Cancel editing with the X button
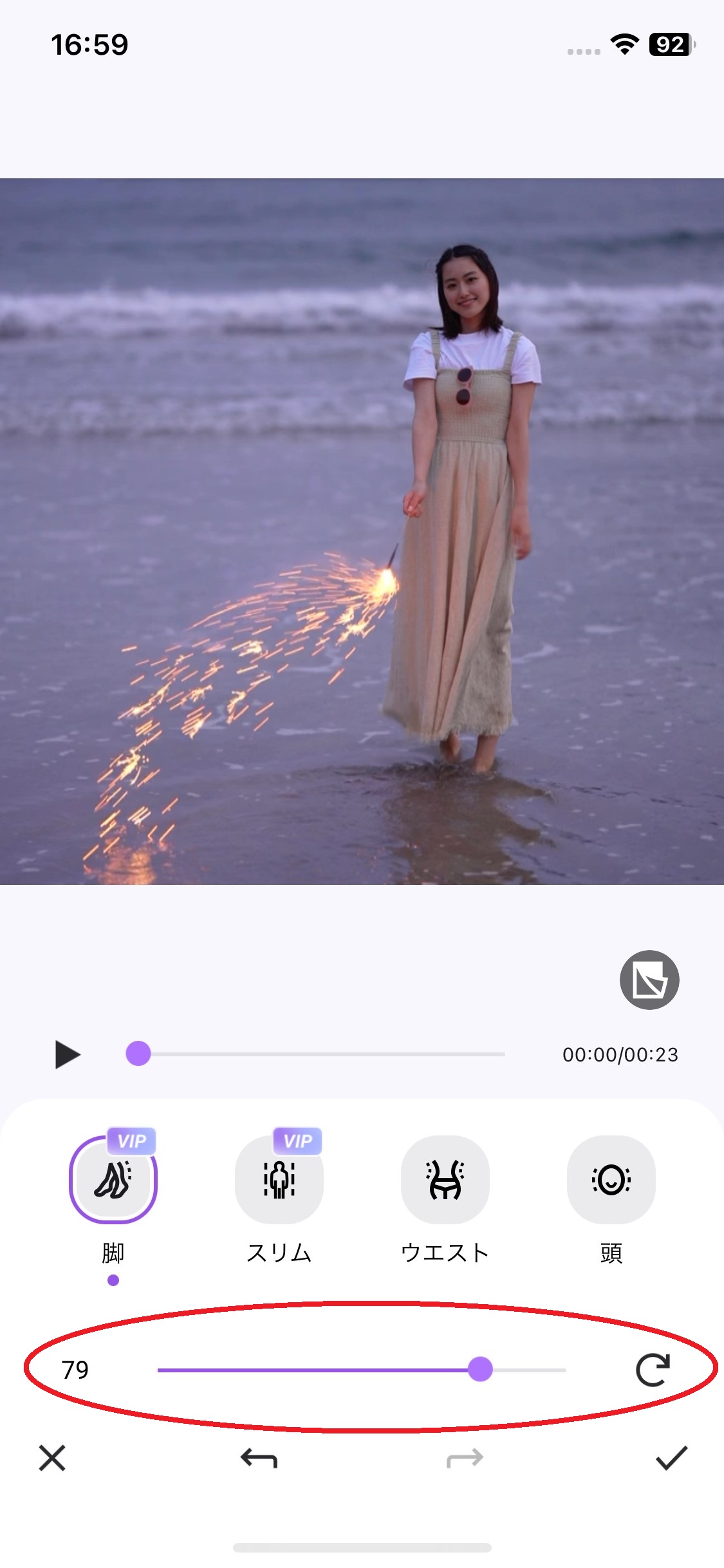Screen dimensions: 724x1568 click(52, 1458)
